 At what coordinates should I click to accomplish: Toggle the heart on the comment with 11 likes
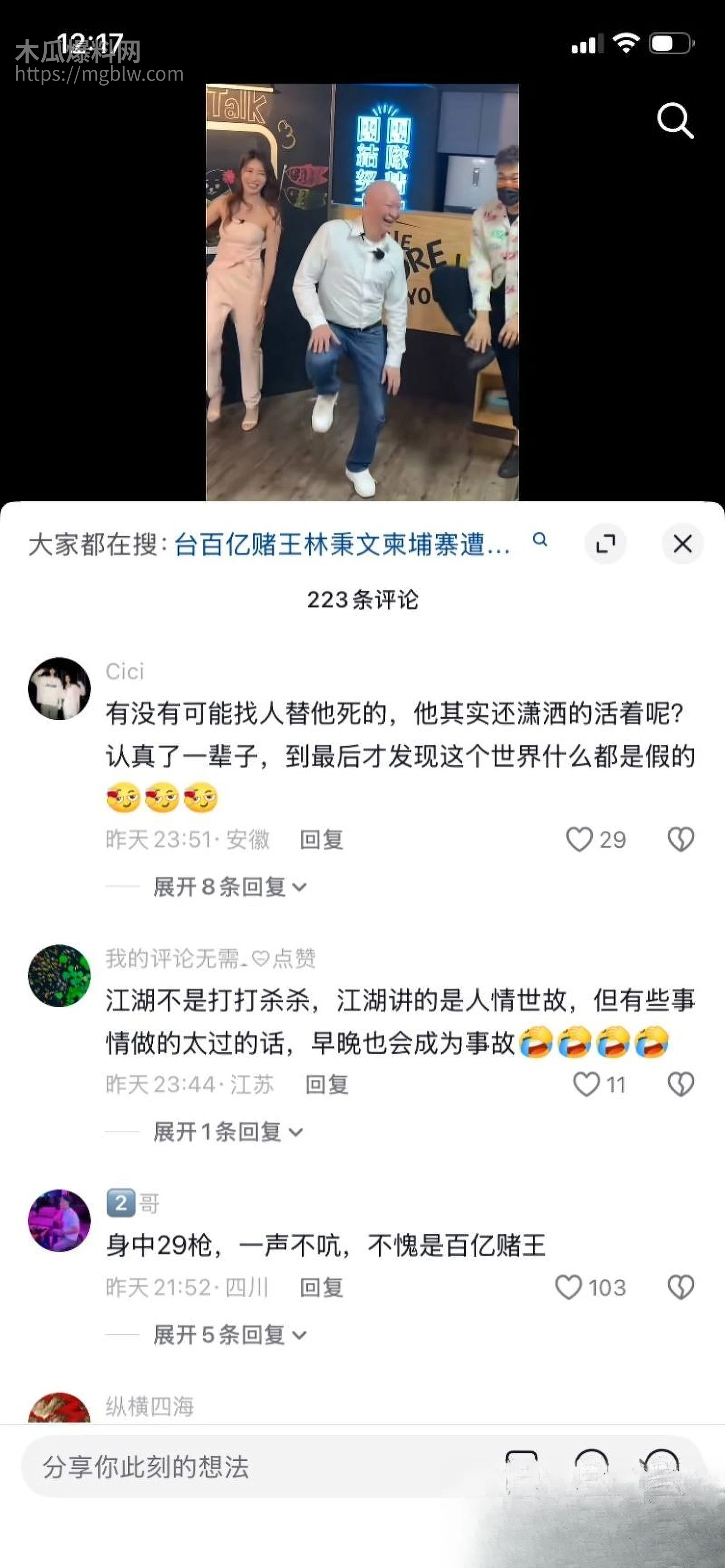pyautogui.click(x=586, y=1084)
